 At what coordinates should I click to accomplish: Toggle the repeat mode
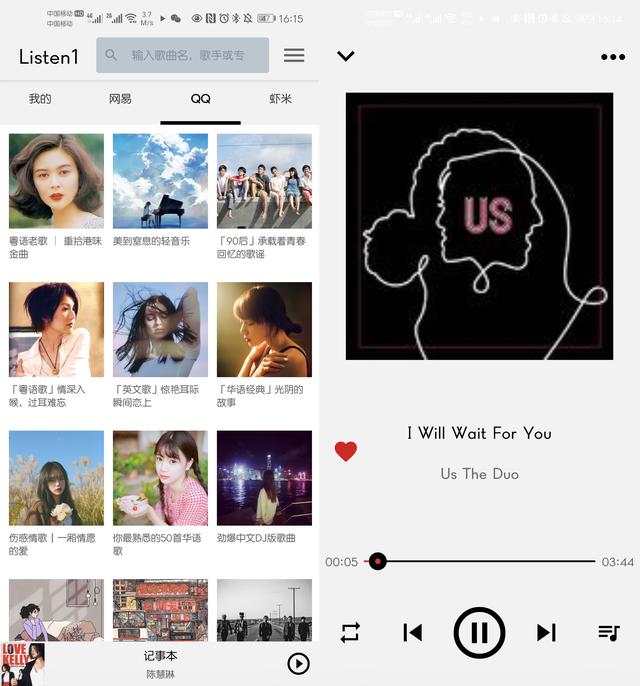pyautogui.click(x=350, y=632)
